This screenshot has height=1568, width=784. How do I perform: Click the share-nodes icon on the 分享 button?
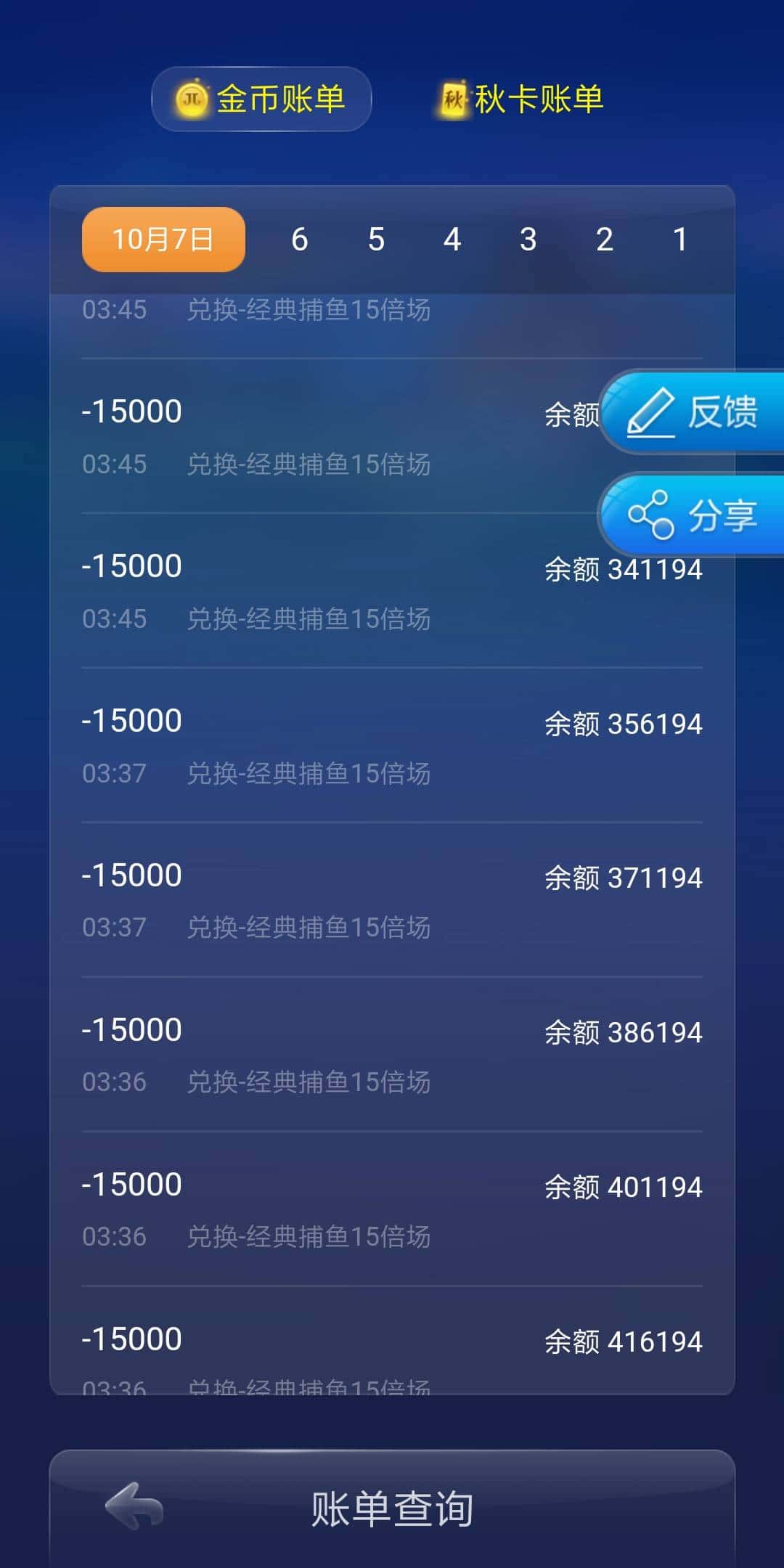[x=652, y=513]
